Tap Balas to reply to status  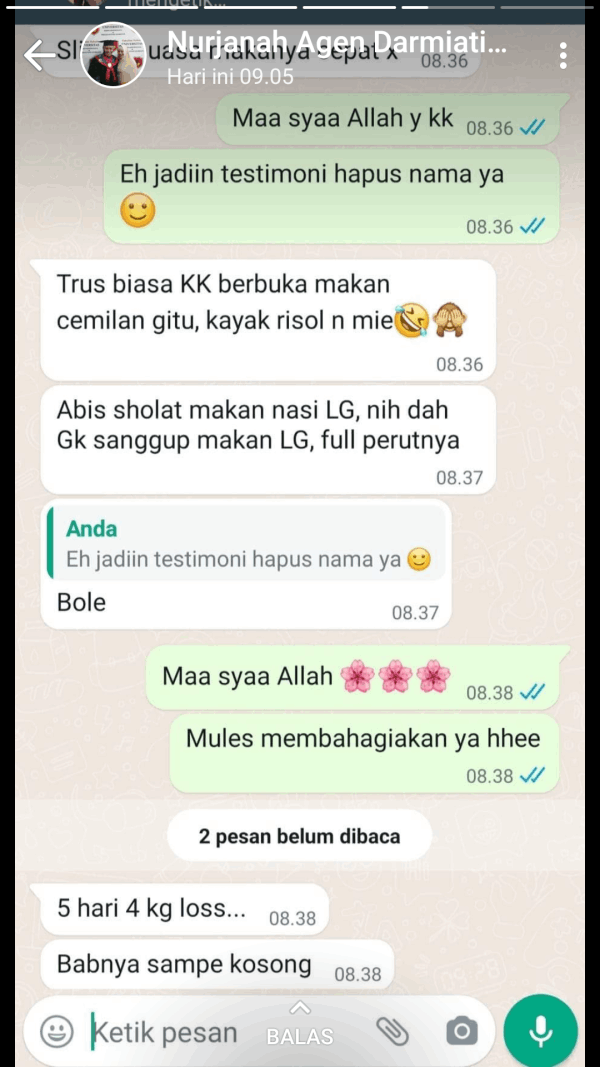click(x=300, y=1027)
